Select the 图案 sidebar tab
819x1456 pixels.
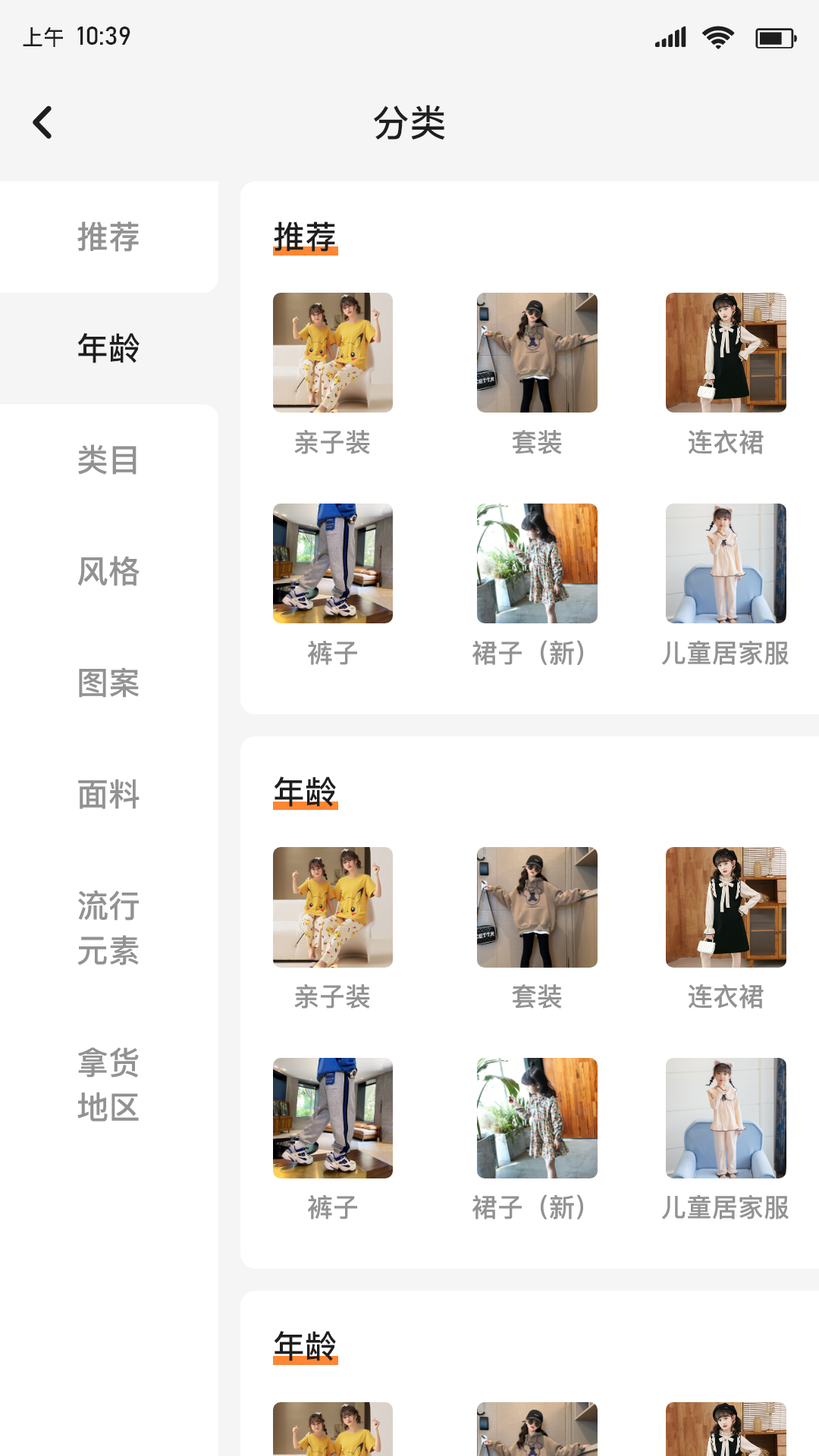point(108,682)
